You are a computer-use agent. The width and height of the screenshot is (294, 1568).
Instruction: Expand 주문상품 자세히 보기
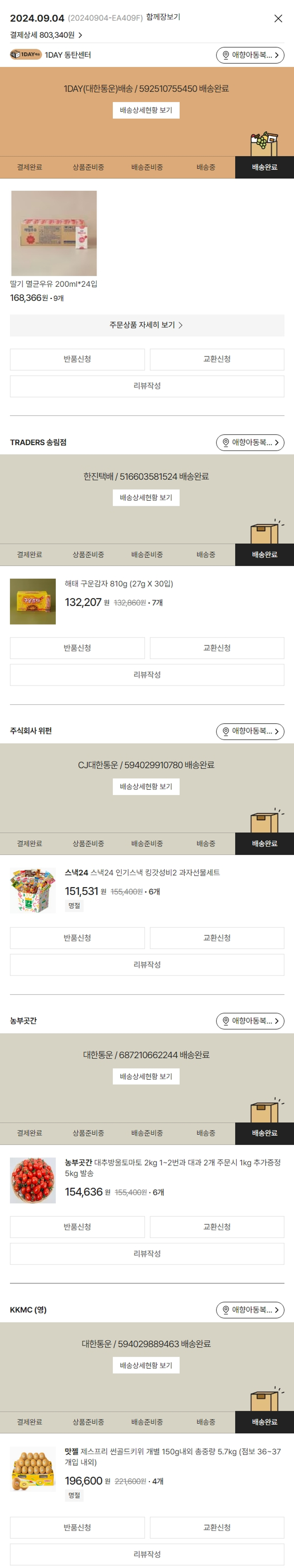(147, 325)
